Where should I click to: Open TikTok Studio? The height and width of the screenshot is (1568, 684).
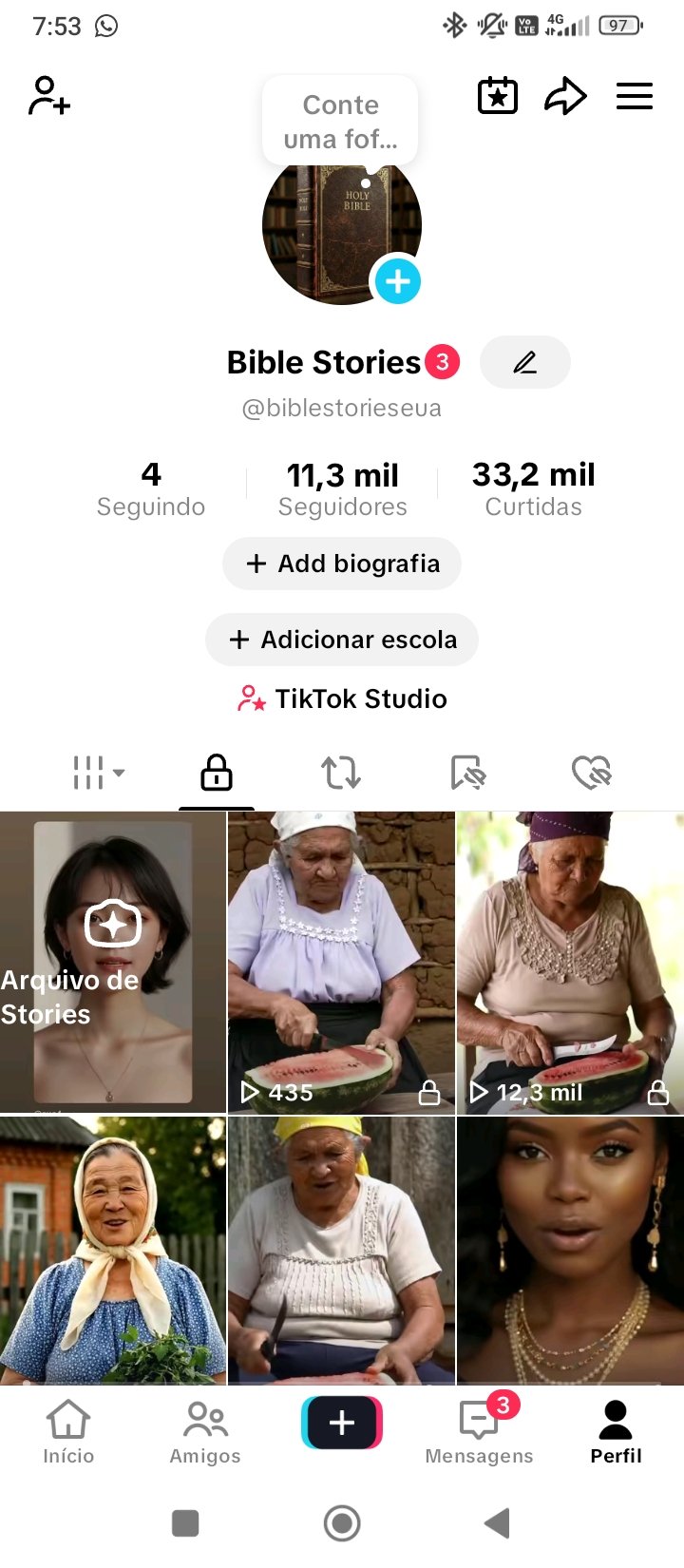(x=342, y=699)
